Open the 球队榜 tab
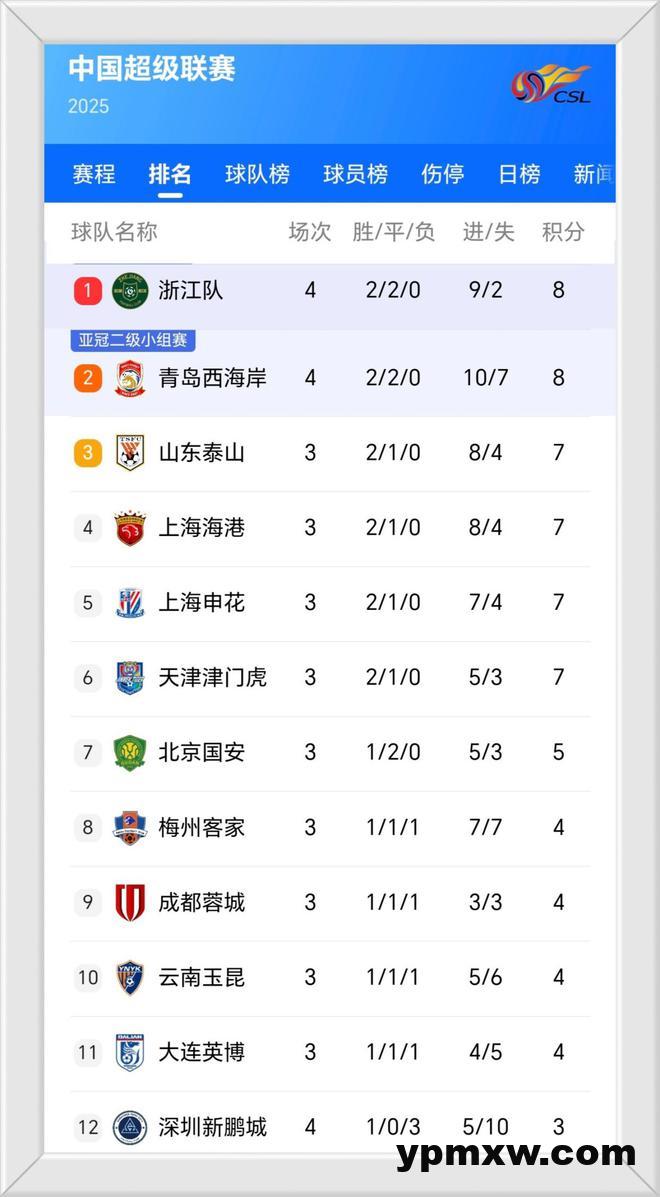660x1197 pixels. tap(257, 174)
